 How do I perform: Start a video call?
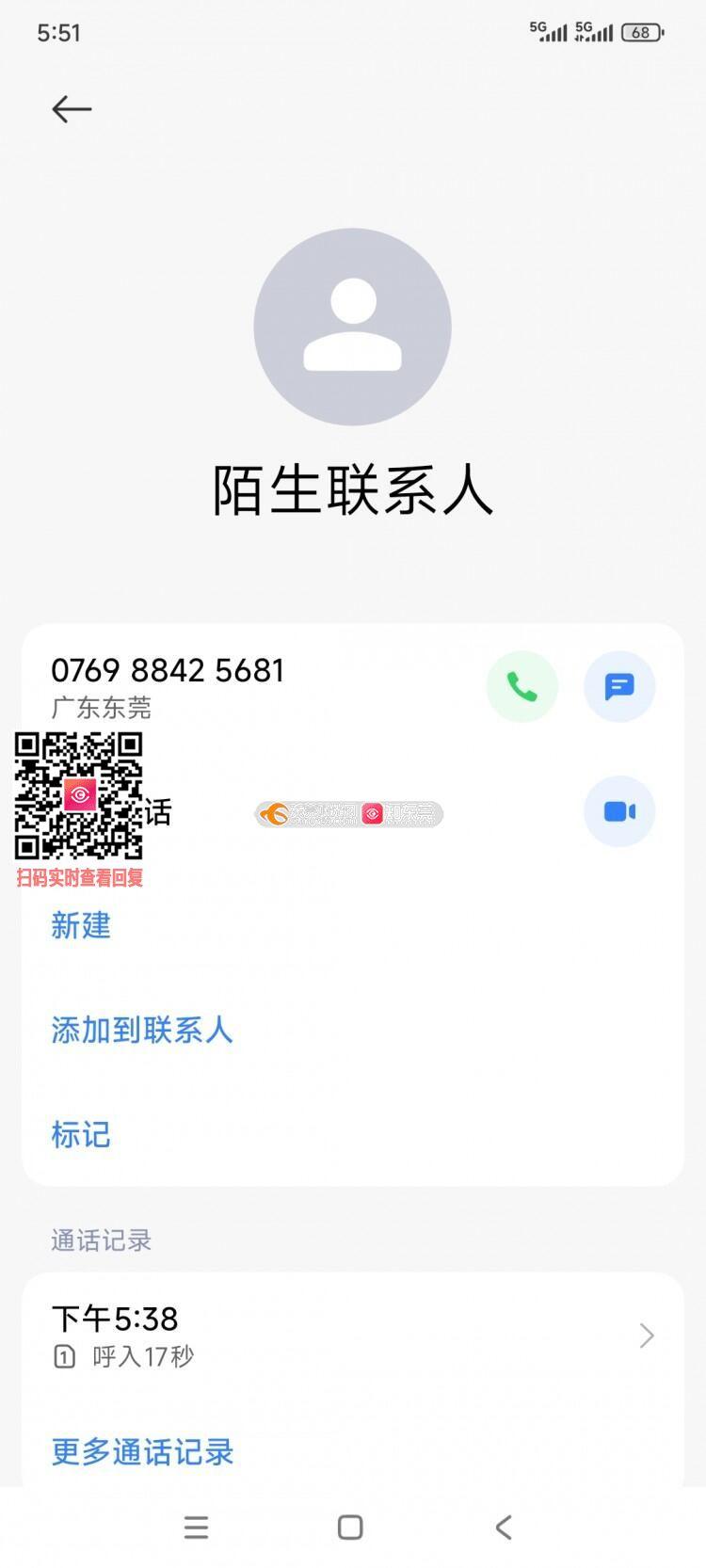[x=618, y=811]
